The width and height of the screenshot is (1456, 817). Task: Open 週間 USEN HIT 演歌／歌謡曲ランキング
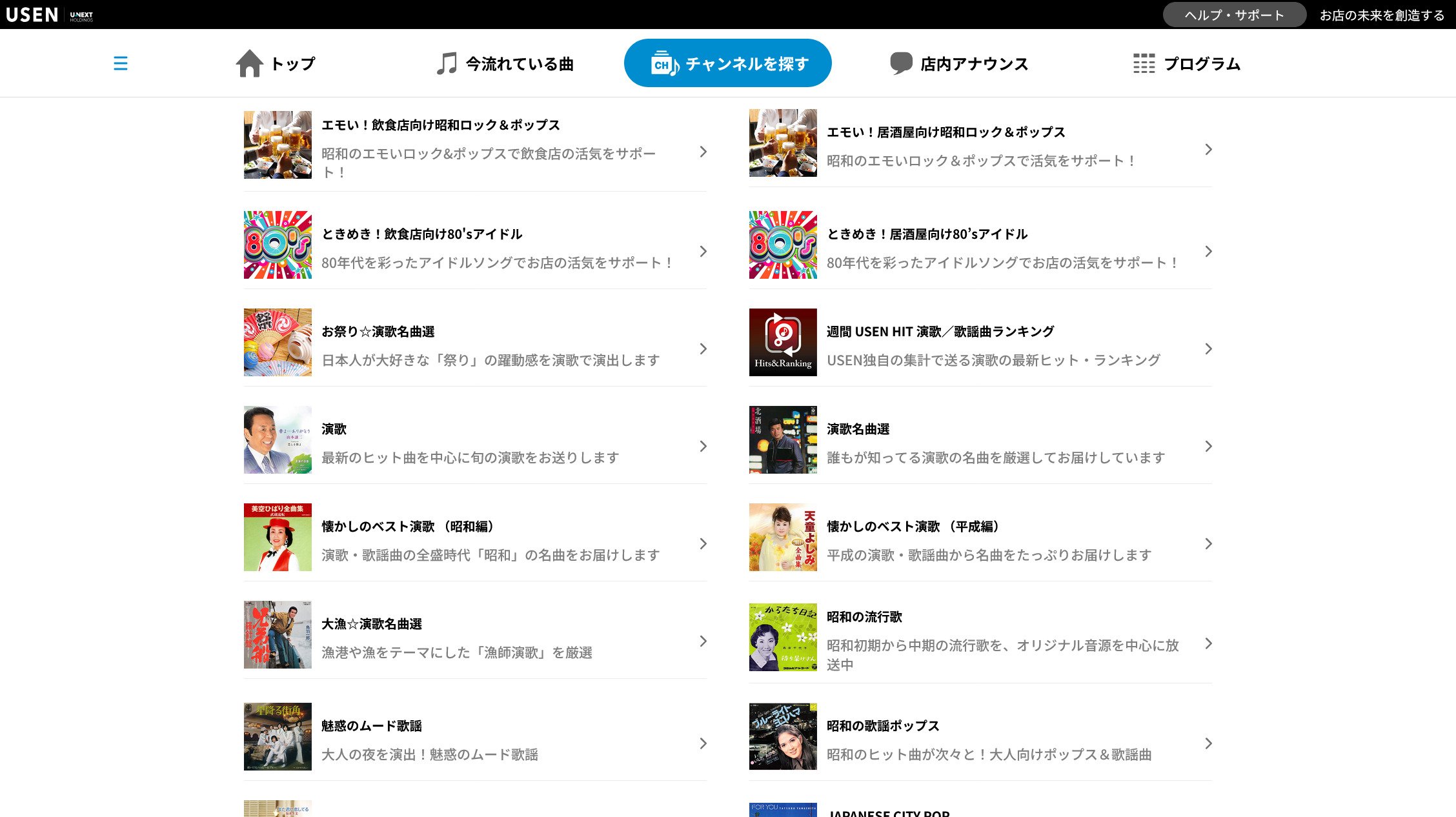pyautogui.click(x=980, y=345)
